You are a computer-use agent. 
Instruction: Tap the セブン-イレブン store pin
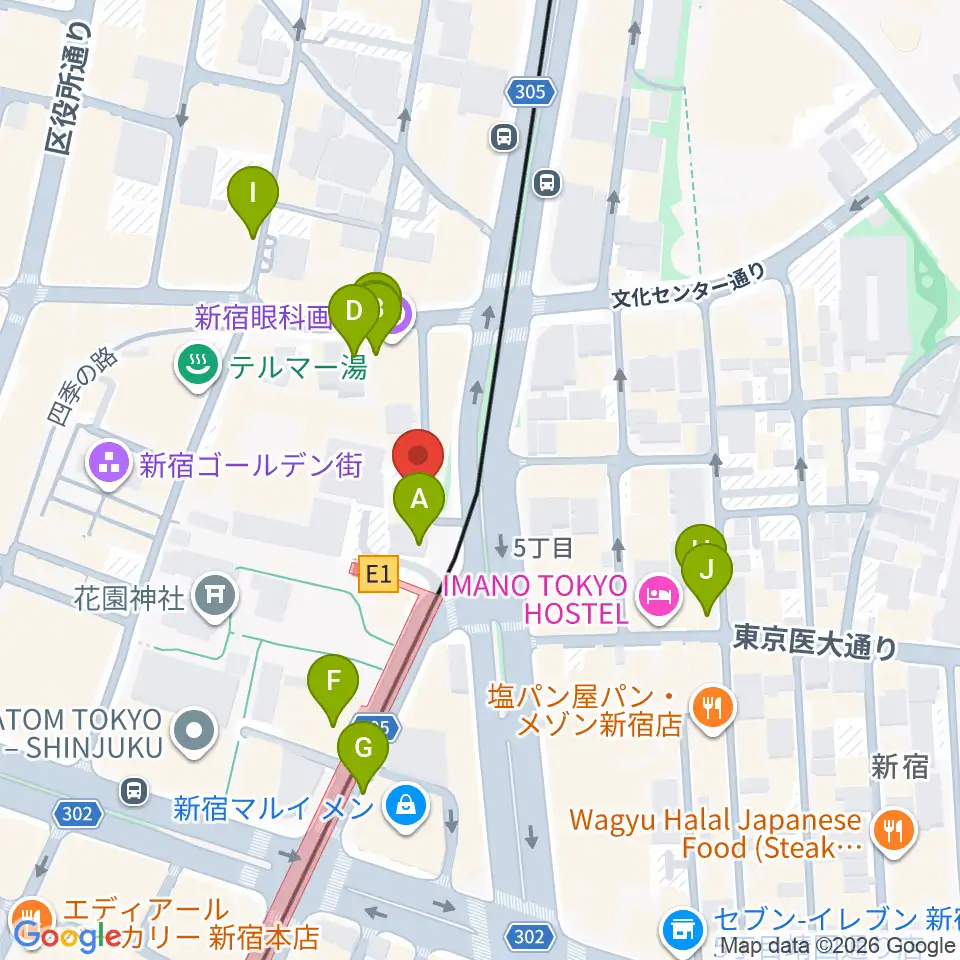[x=682, y=931]
